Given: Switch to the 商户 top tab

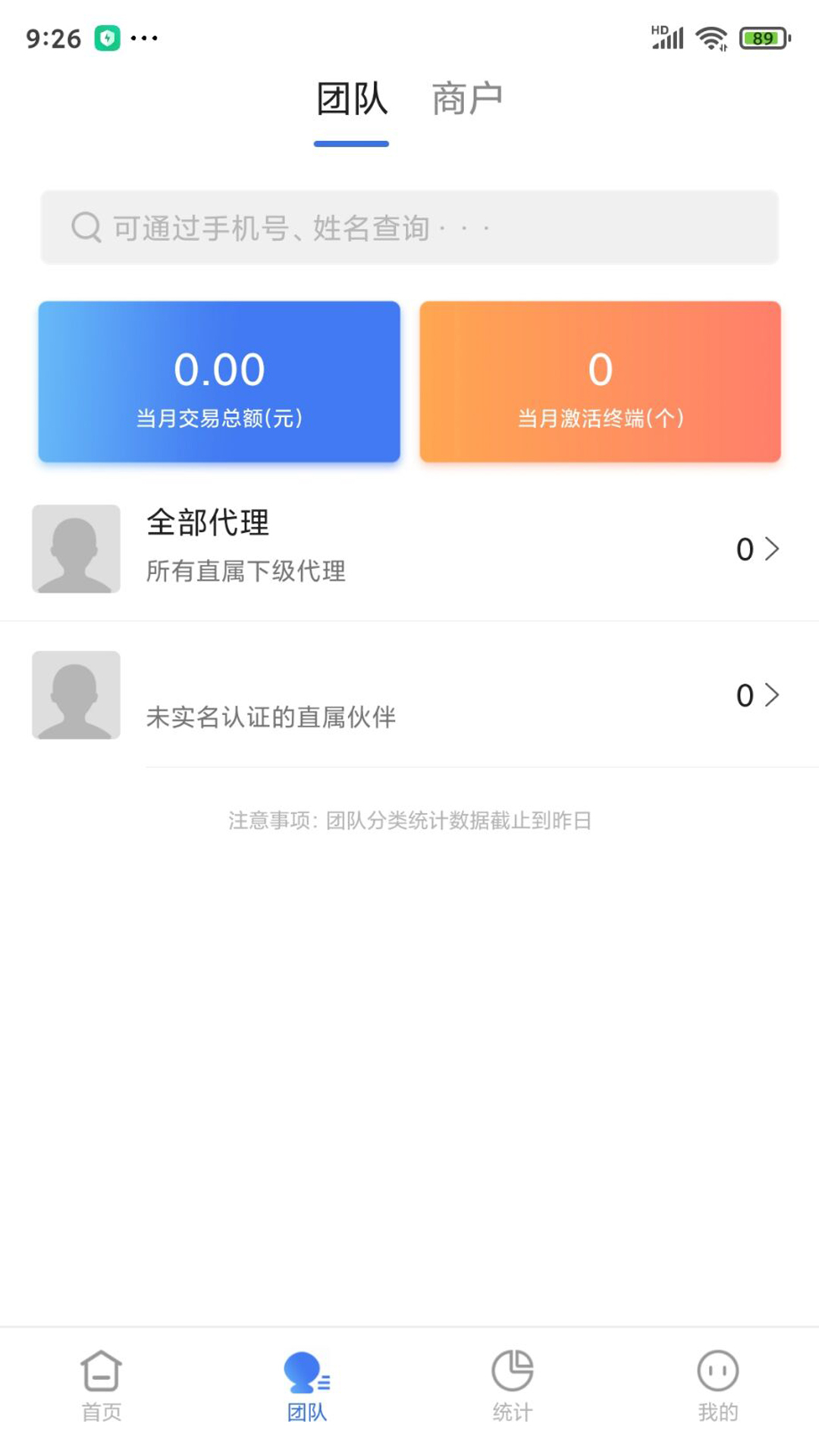Looking at the screenshot, I should coord(466,99).
